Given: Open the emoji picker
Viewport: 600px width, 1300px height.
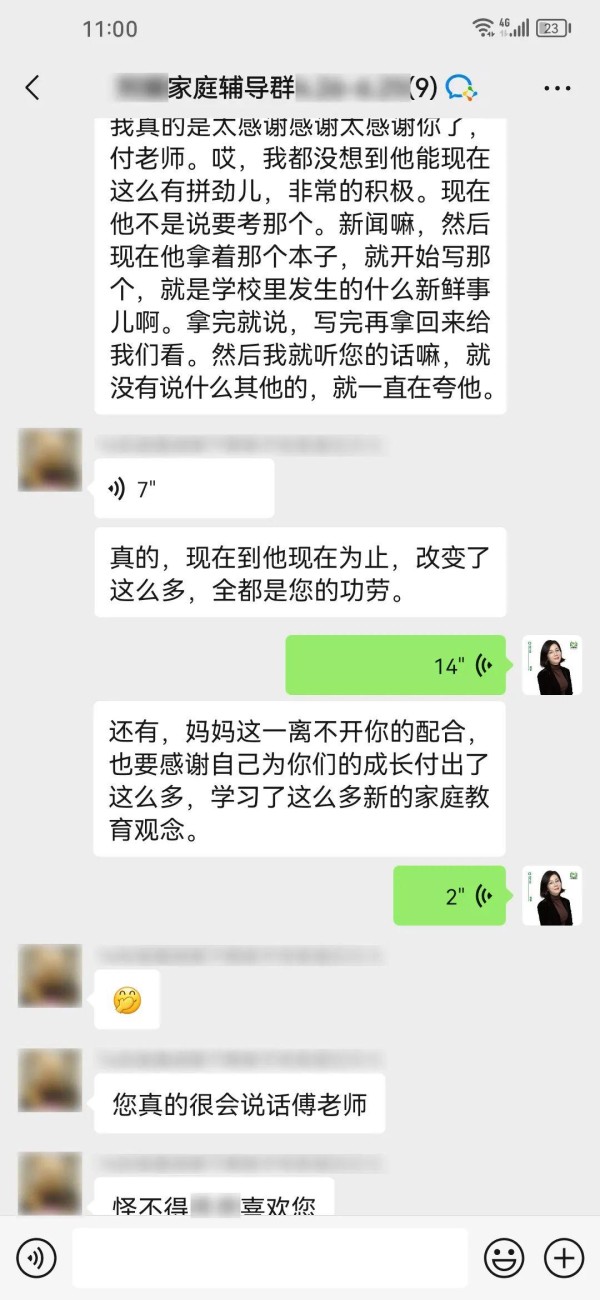Looking at the screenshot, I should point(504,1257).
